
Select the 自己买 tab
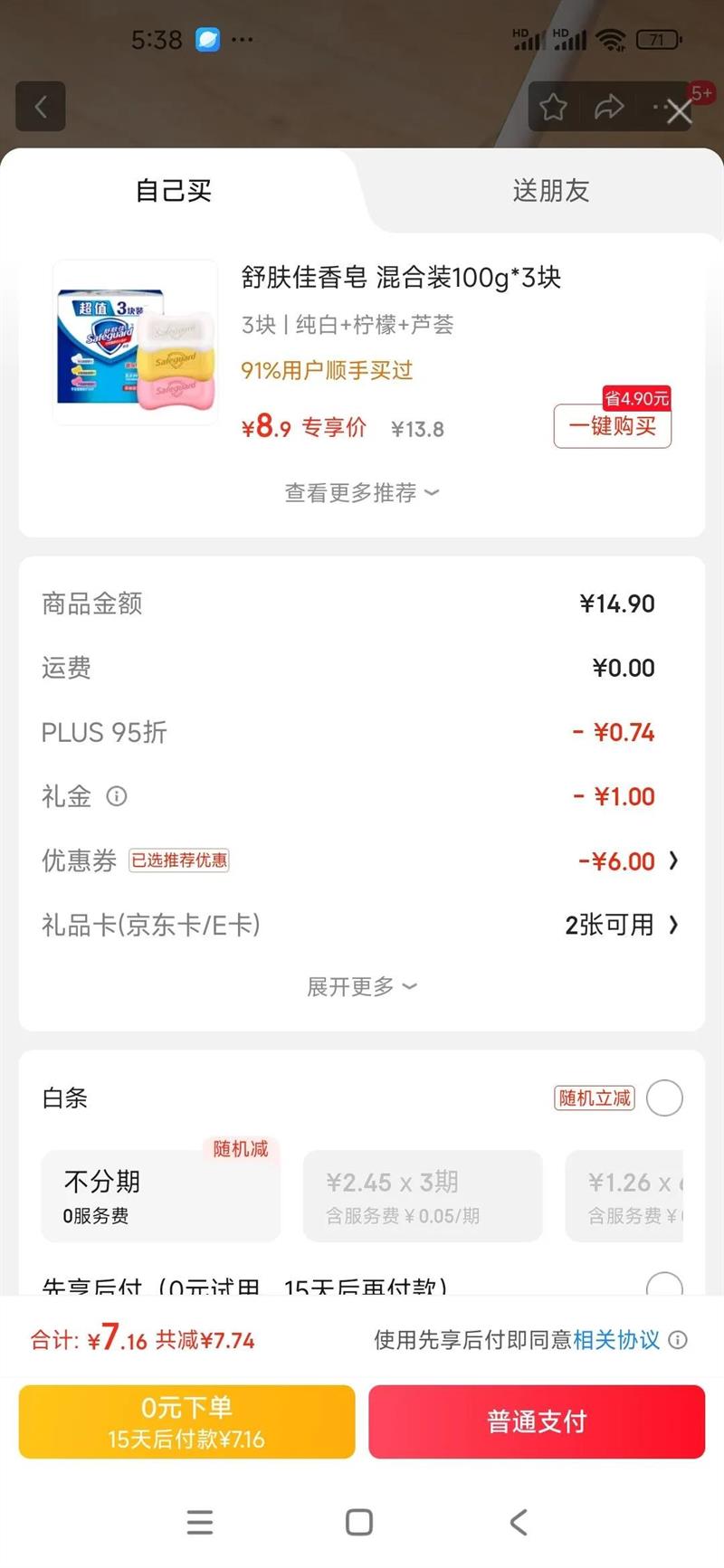click(x=173, y=191)
